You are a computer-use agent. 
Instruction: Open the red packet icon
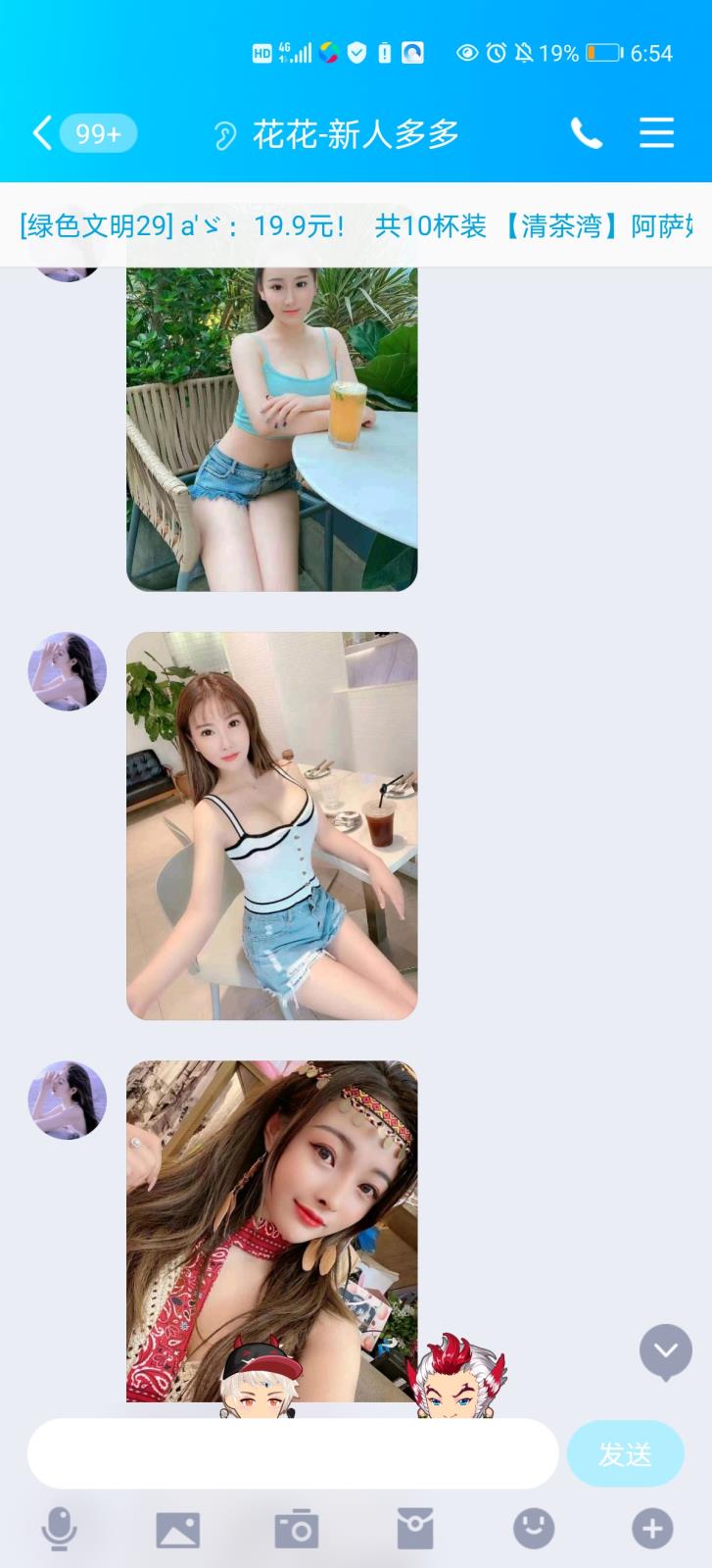[415, 1529]
